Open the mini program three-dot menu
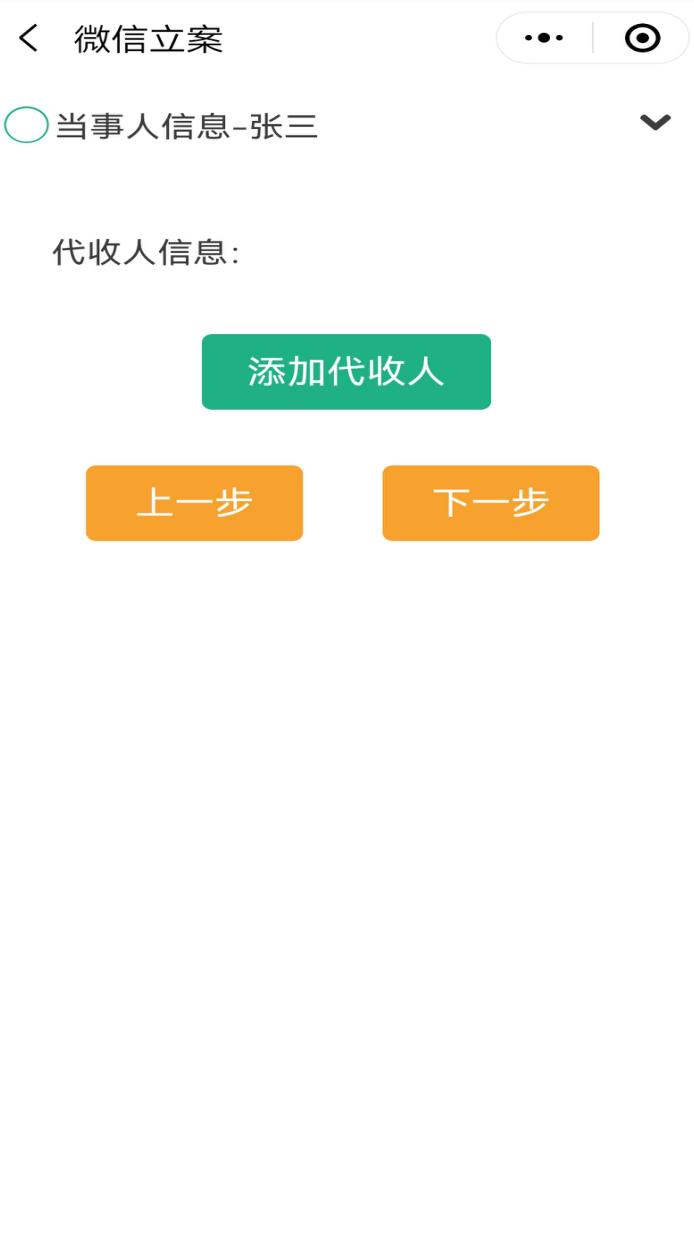The image size is (694, 1233). [x=544, y=38]
